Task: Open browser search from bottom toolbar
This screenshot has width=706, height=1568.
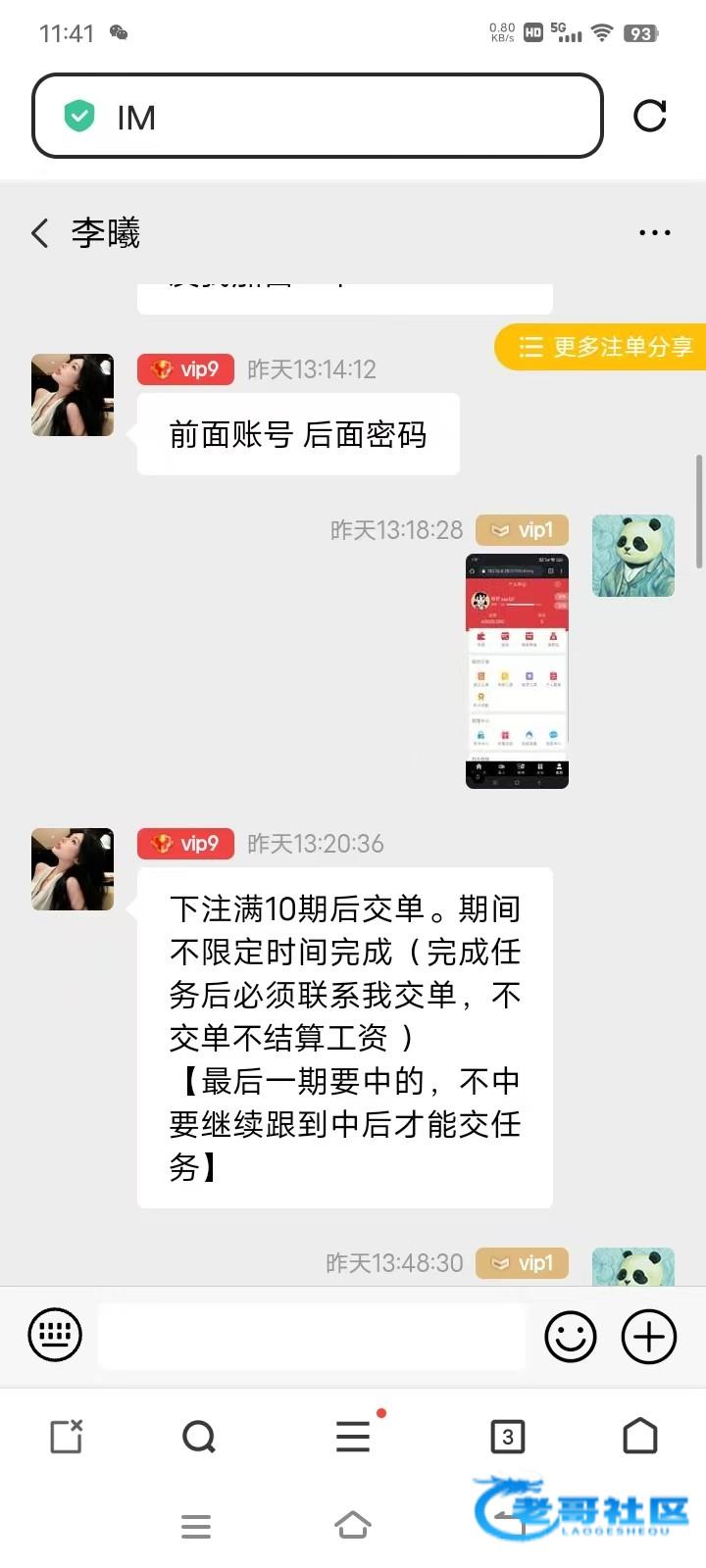Action: point(199,1437)
